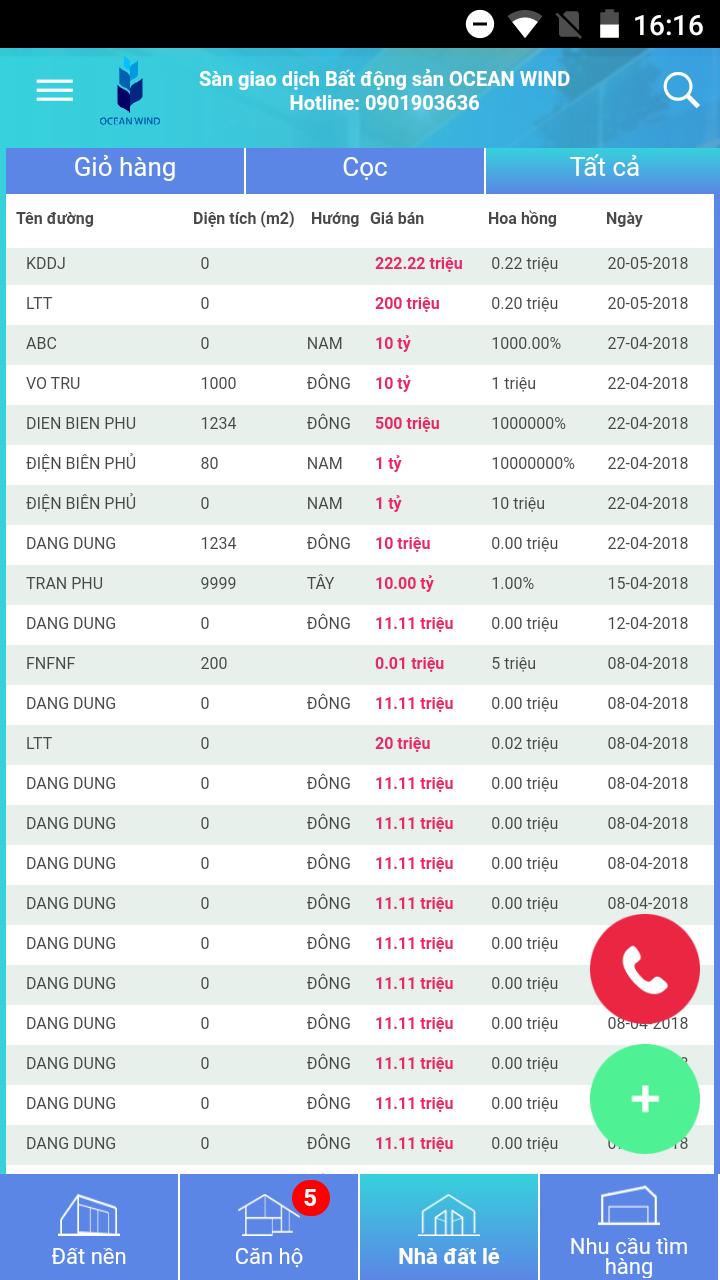This screenshot has height=1280, width=720.
Task: Select the Nhà đất lẻ section
Action: pyautogui.click(x=449, y=1228)
